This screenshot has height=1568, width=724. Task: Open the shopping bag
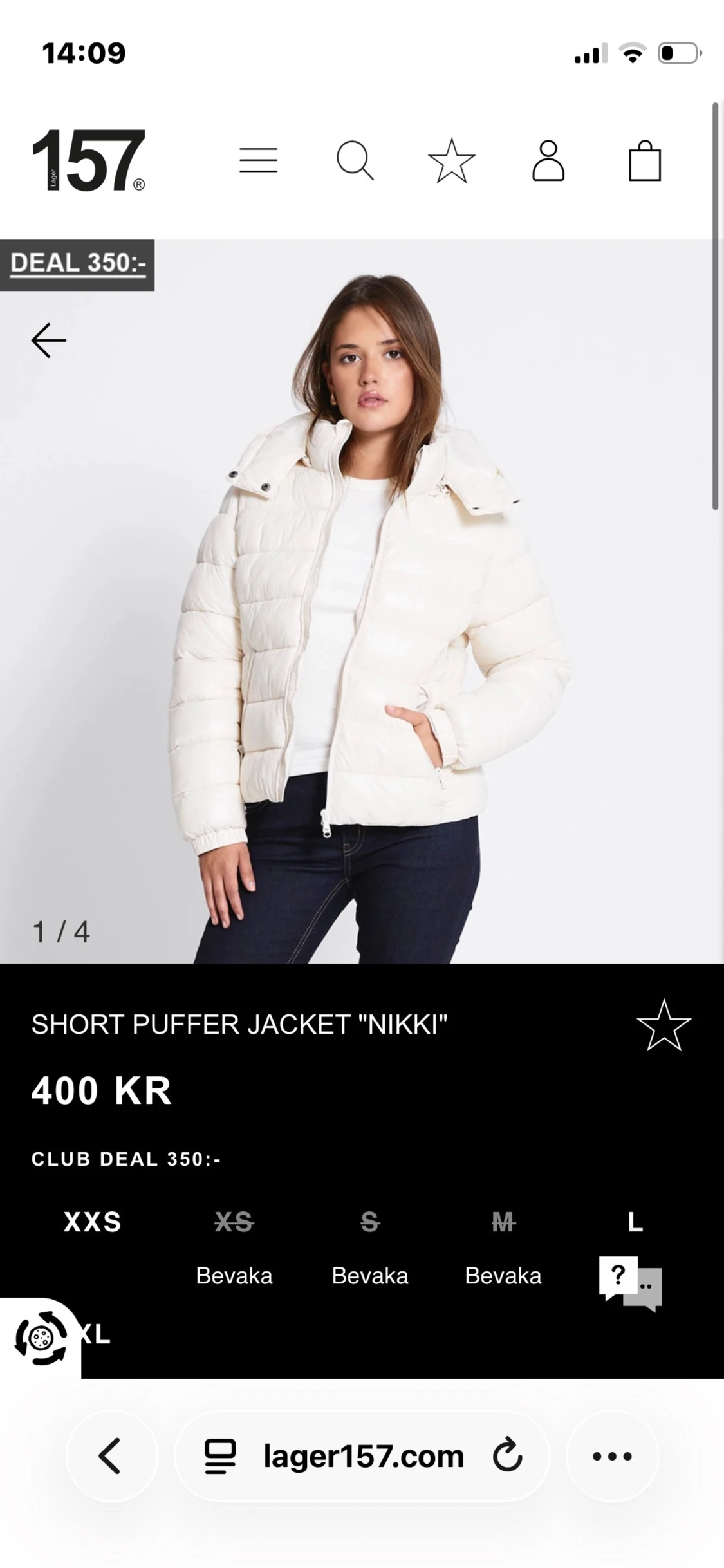pyautogui.click(x=645, y=161)
